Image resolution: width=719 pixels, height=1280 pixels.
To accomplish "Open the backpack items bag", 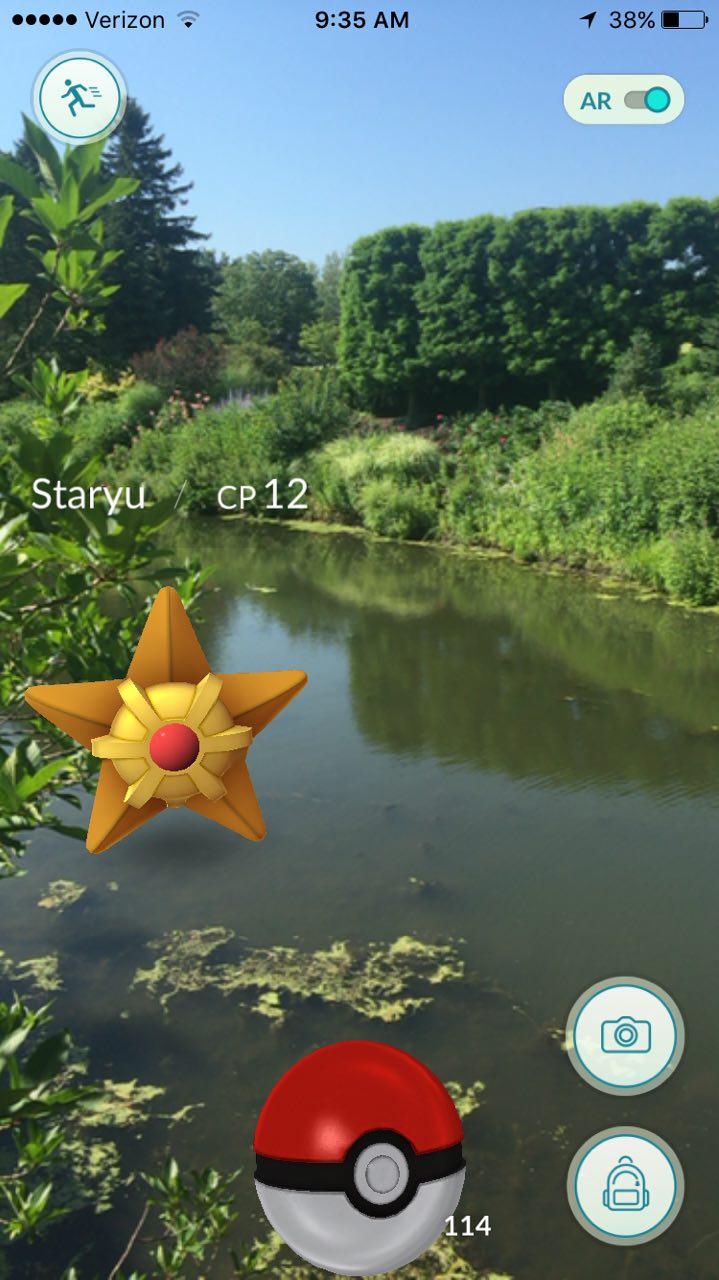I will tap(625, 1186).
